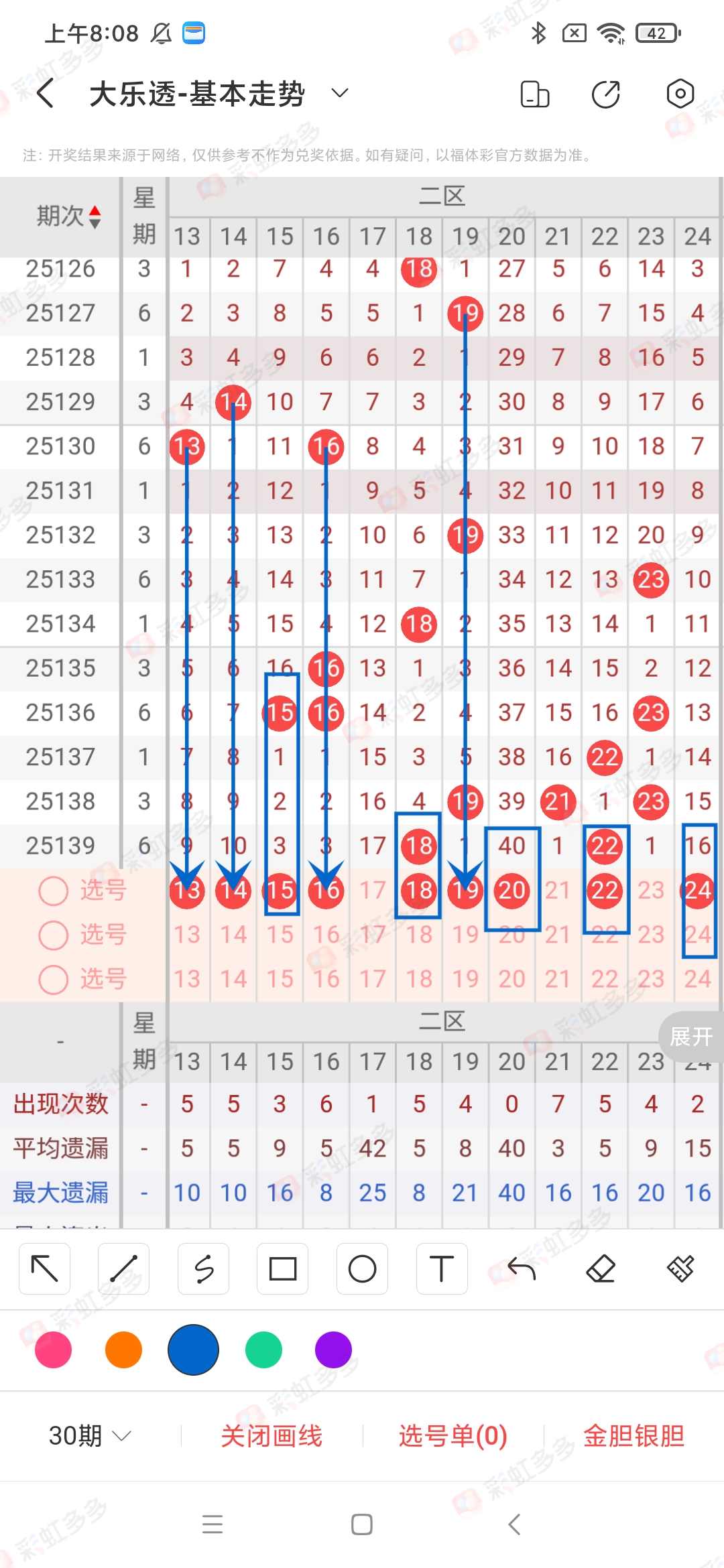Screen dimensions: 724x1568
Task: Select the pointer selection tool
Action: 44,1268
